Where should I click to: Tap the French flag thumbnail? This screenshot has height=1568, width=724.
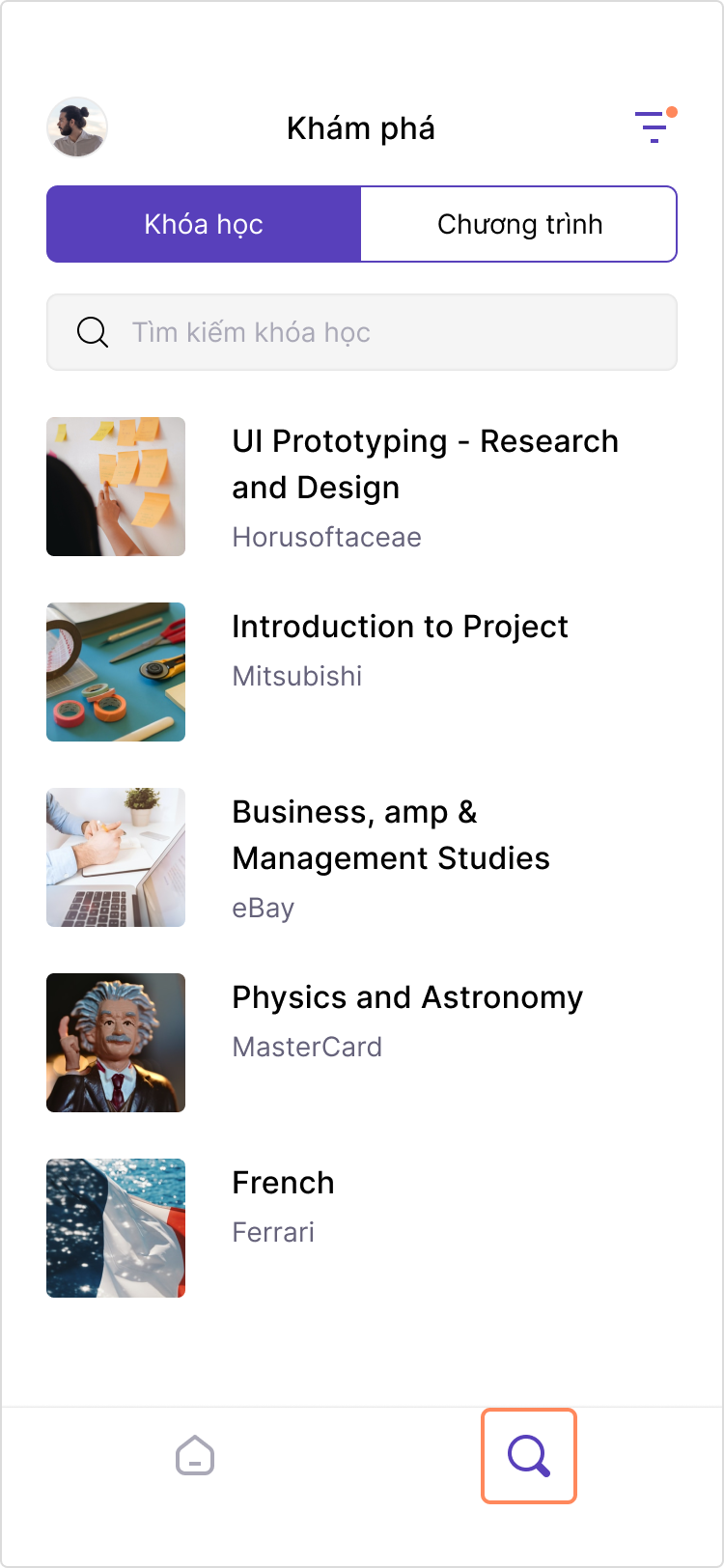pyautogui.click(x=115, y=1227)
